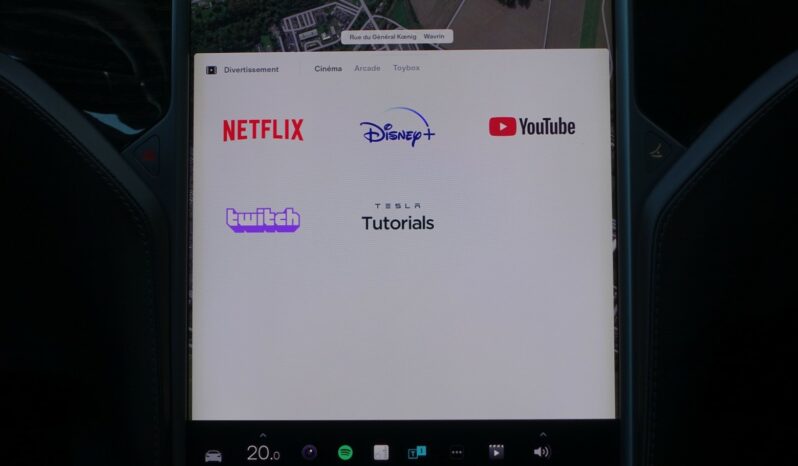Select the Cinéma tab
Viewport: 798px width, 466px height.
click(328, 69)
